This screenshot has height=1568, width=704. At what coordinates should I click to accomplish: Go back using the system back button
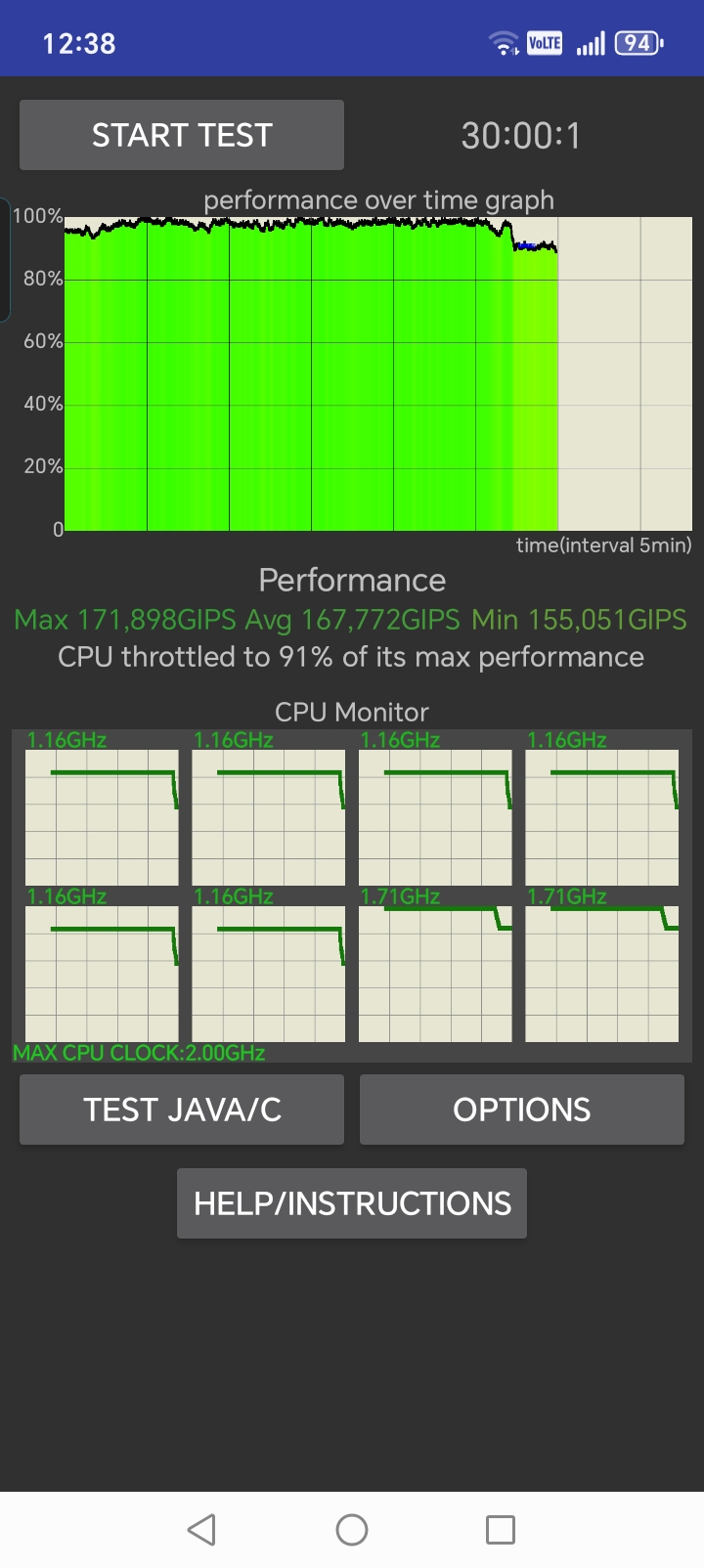(x=201, y=1530)
